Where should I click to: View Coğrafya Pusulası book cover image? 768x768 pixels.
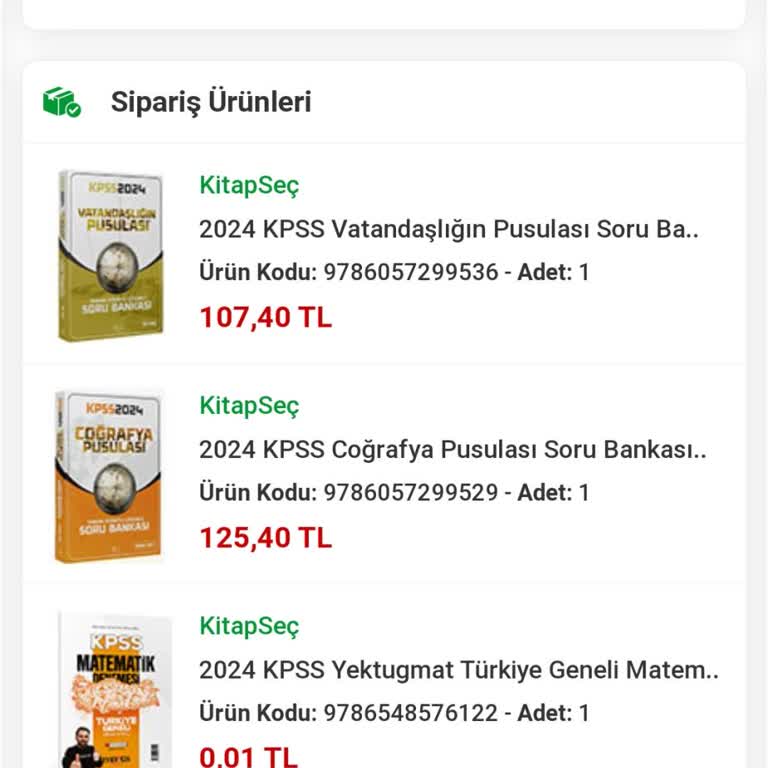[110, 476]
